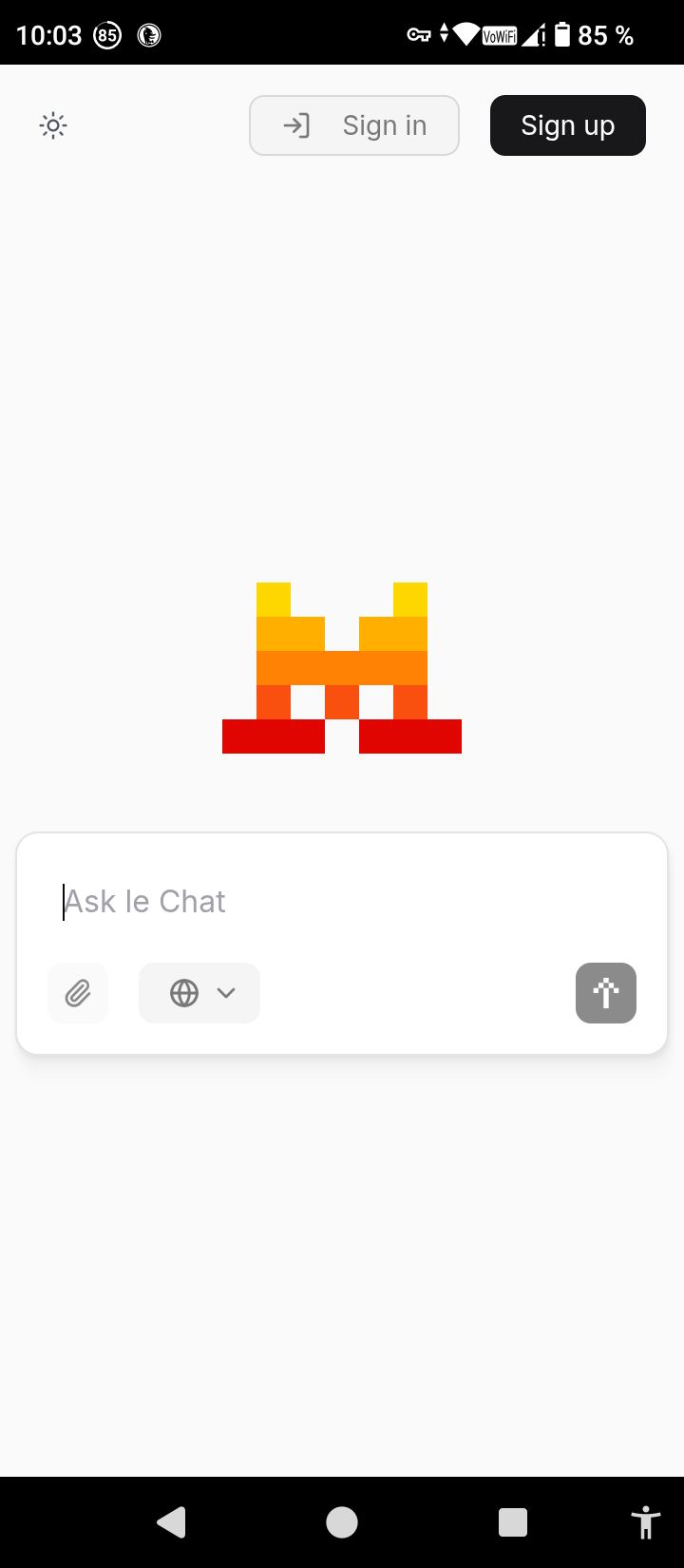Screen dimensions: 684x1568
Task: Focus the Ask le Chat input field
Action: (x=342, y=901)
